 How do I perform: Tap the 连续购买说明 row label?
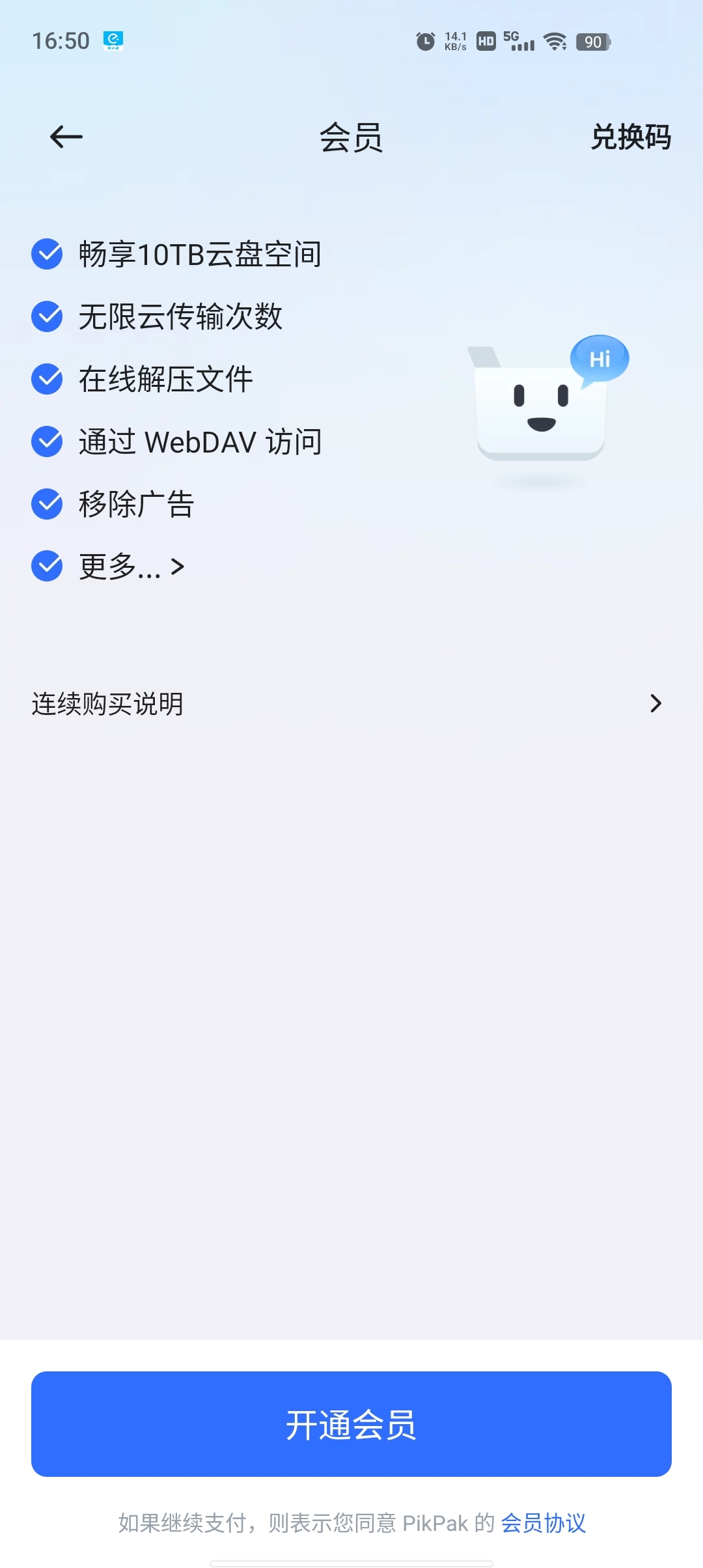click(106, 704)
